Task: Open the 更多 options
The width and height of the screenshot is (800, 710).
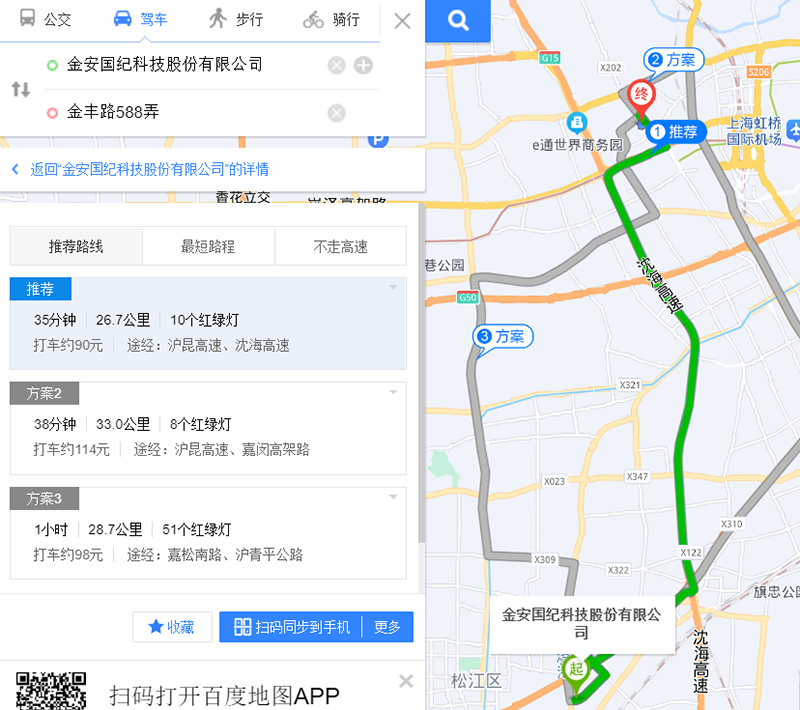Action: click(x=387, y=627)
